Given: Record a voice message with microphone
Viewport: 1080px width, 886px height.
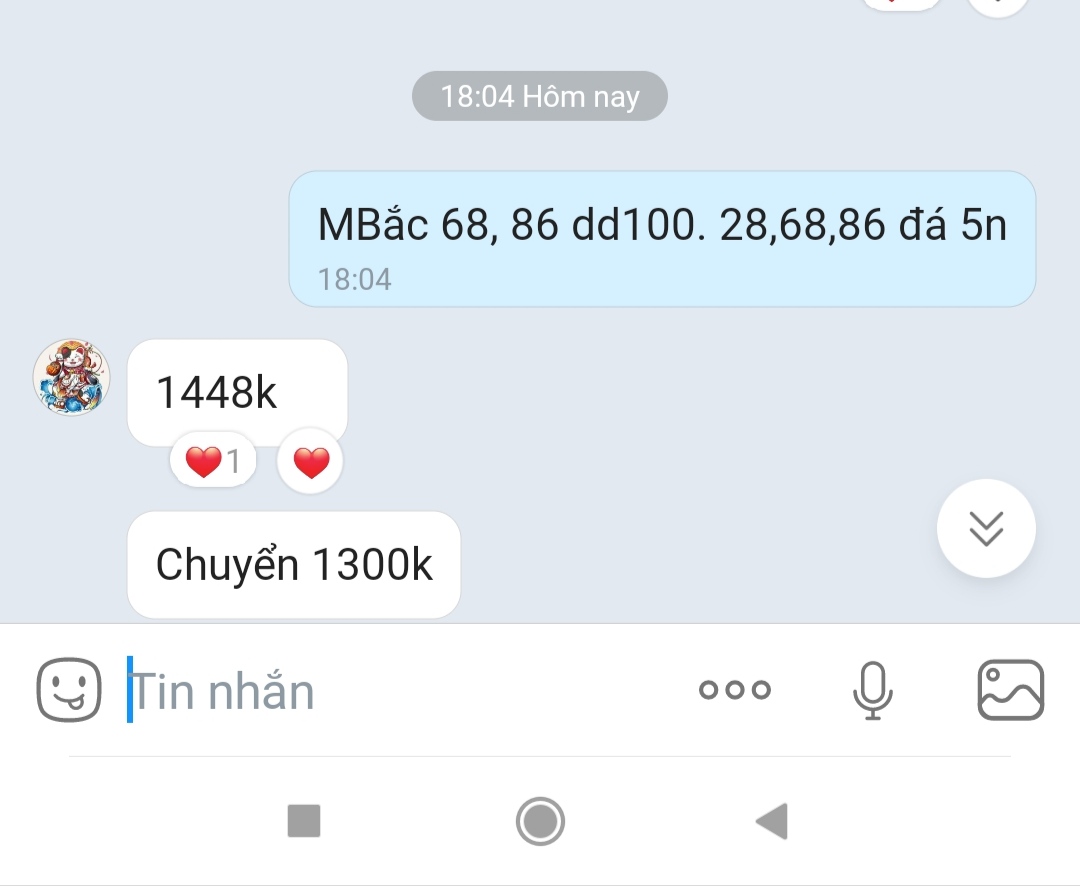Looking at the screenshot, I should [872, 690].
